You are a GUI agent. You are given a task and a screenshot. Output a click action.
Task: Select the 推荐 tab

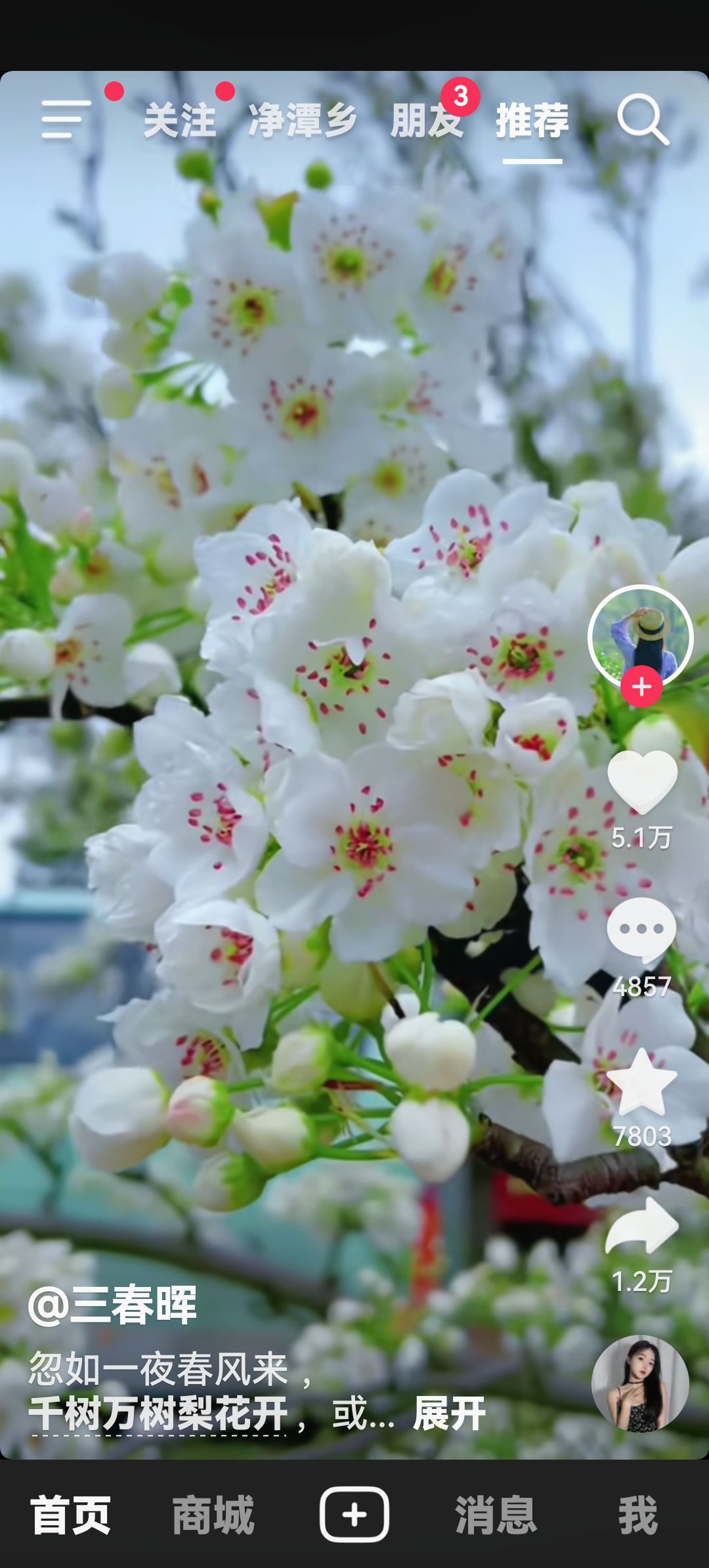[532, 121]
